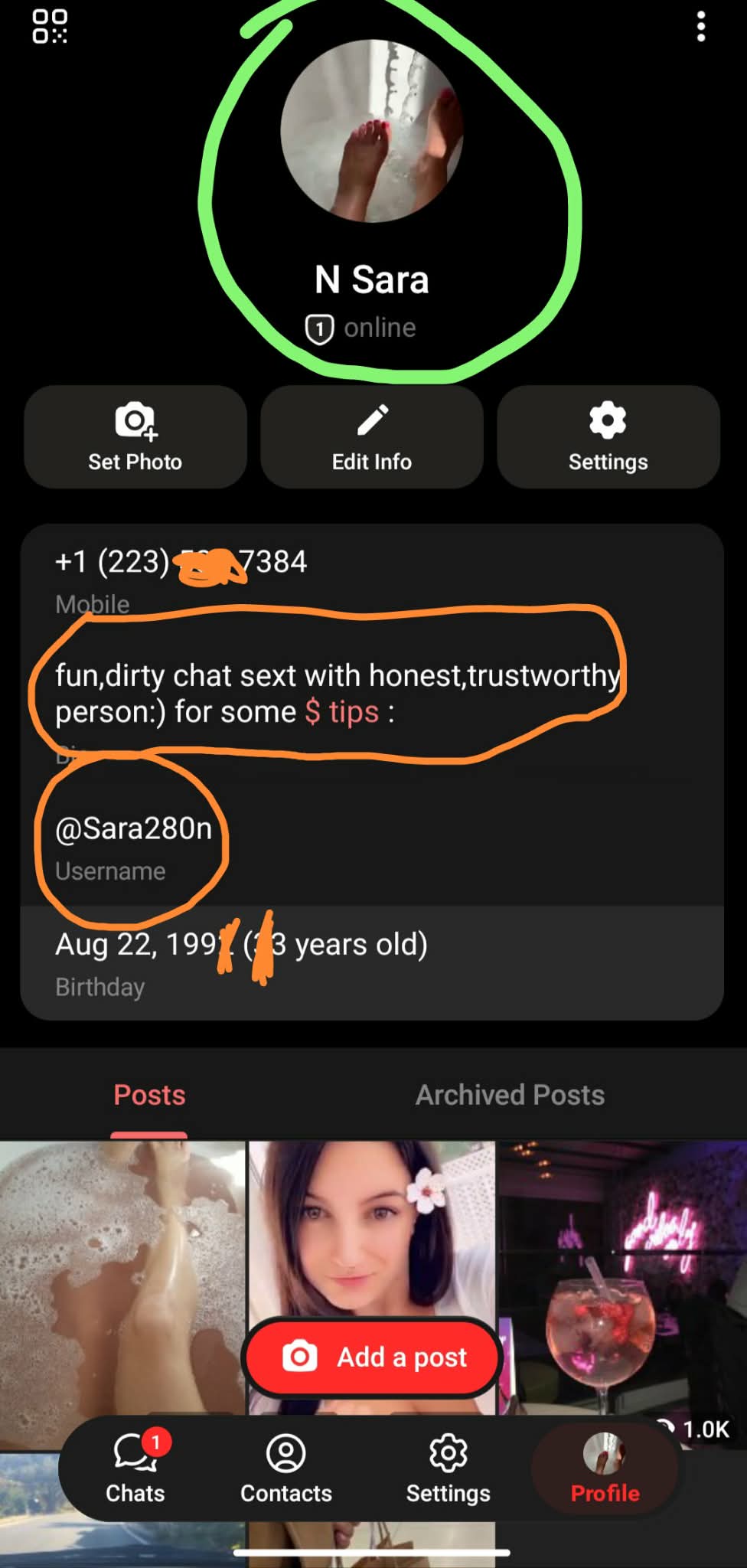The width and height of the screenshot is (747, 1568).
Task: Switch to the Archived Posts tab
Action: coord(510,1095)
